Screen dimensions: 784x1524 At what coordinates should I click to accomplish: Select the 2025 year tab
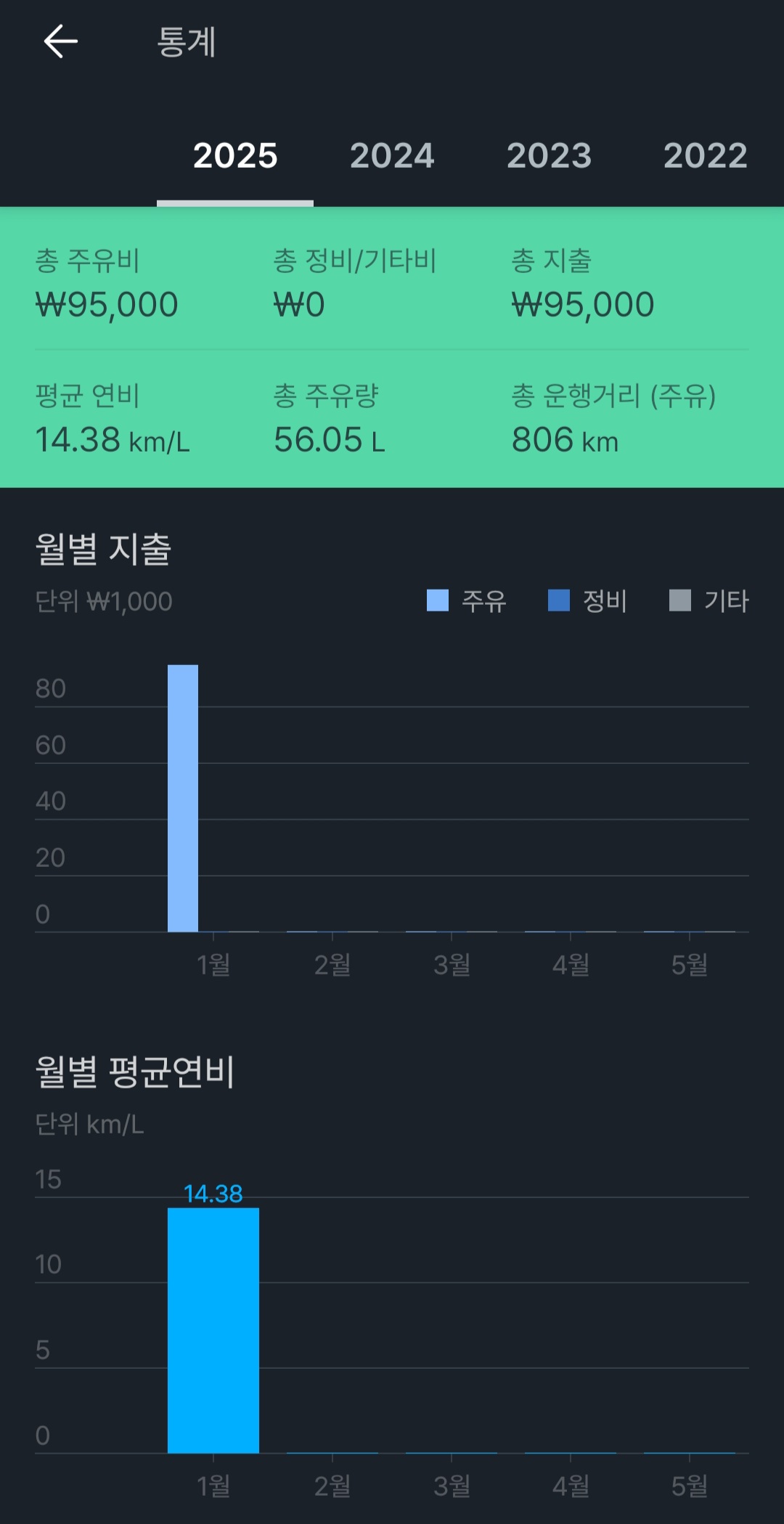click(x=235, y=155)
